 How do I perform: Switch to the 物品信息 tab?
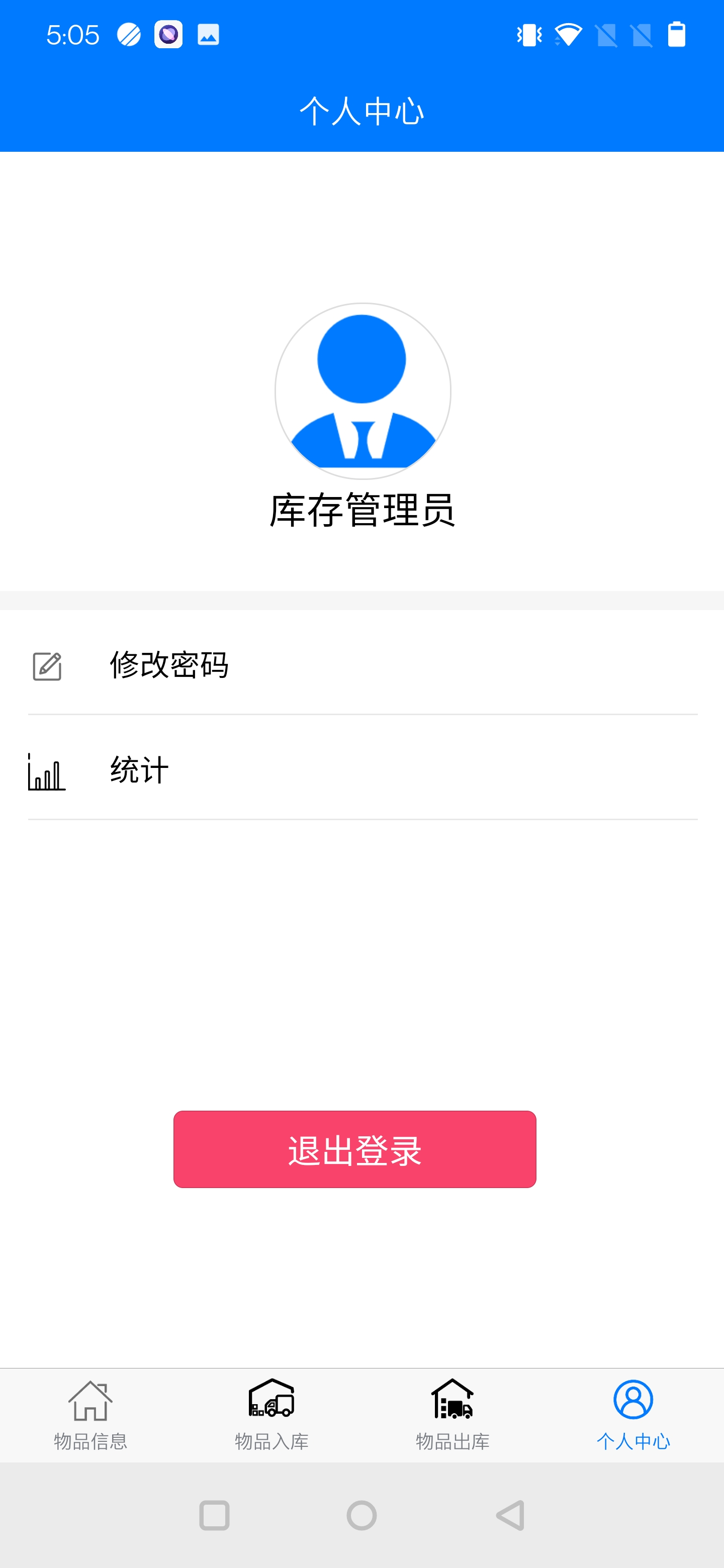[x=90, y=1415]
